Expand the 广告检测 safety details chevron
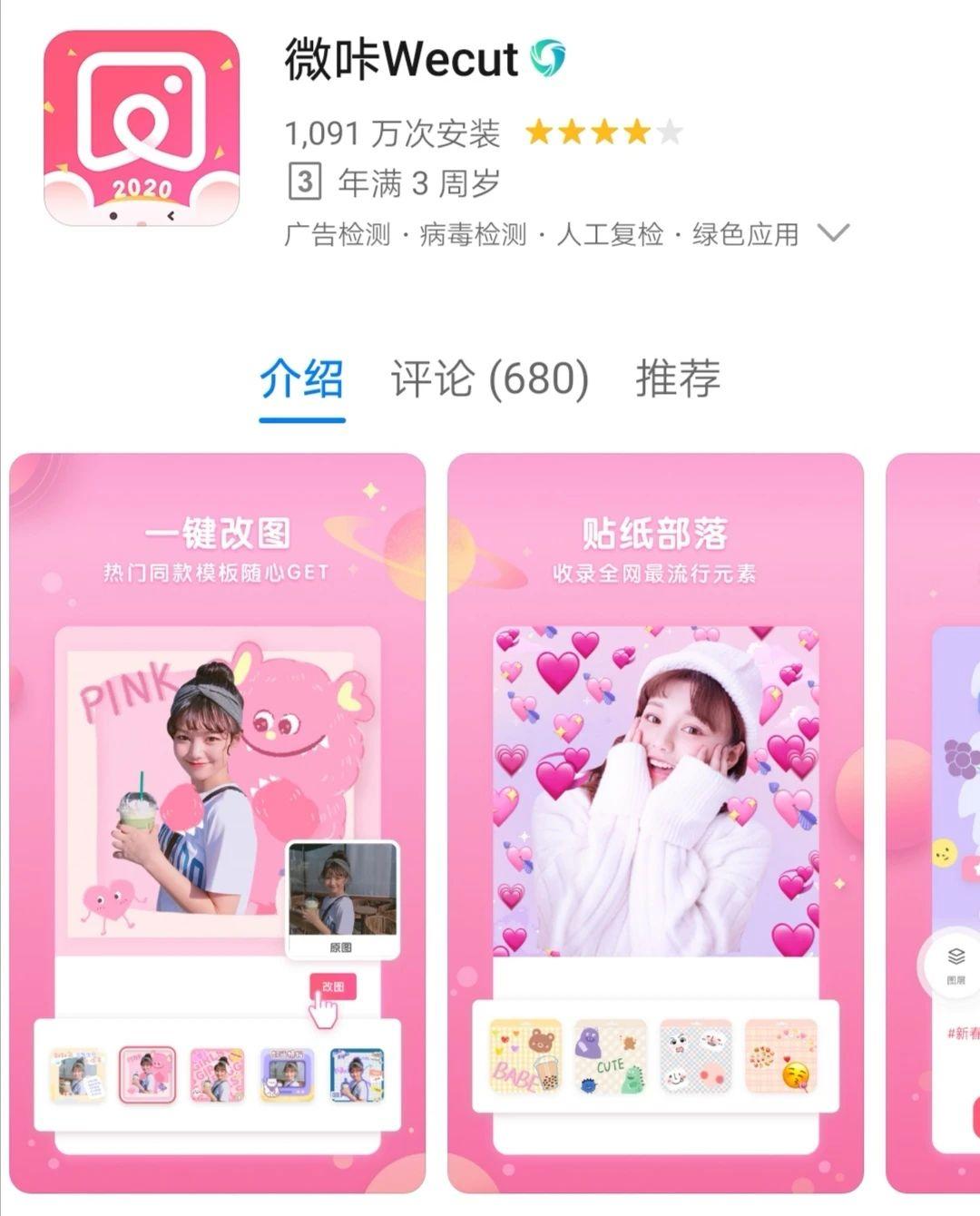This screenshot has height=1216, width=980. pos(832,233)
